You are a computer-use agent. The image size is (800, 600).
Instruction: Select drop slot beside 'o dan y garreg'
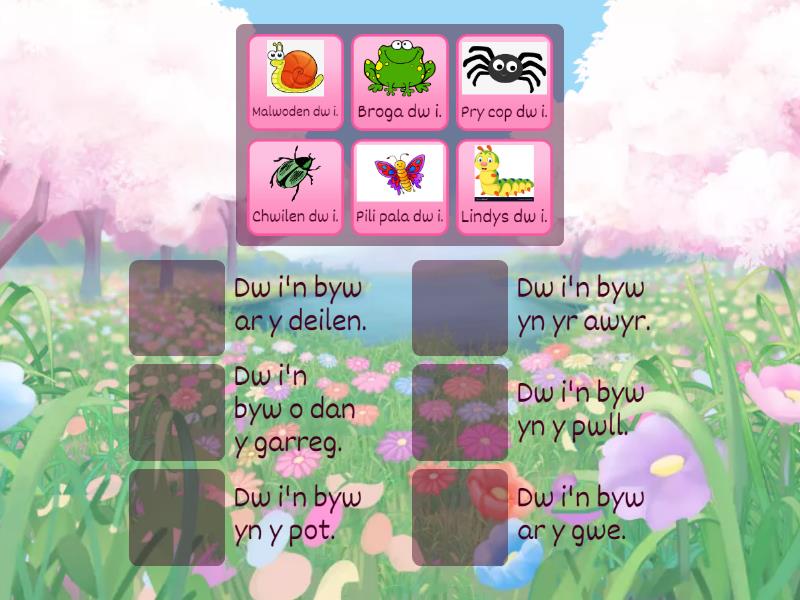coord(177,412)
